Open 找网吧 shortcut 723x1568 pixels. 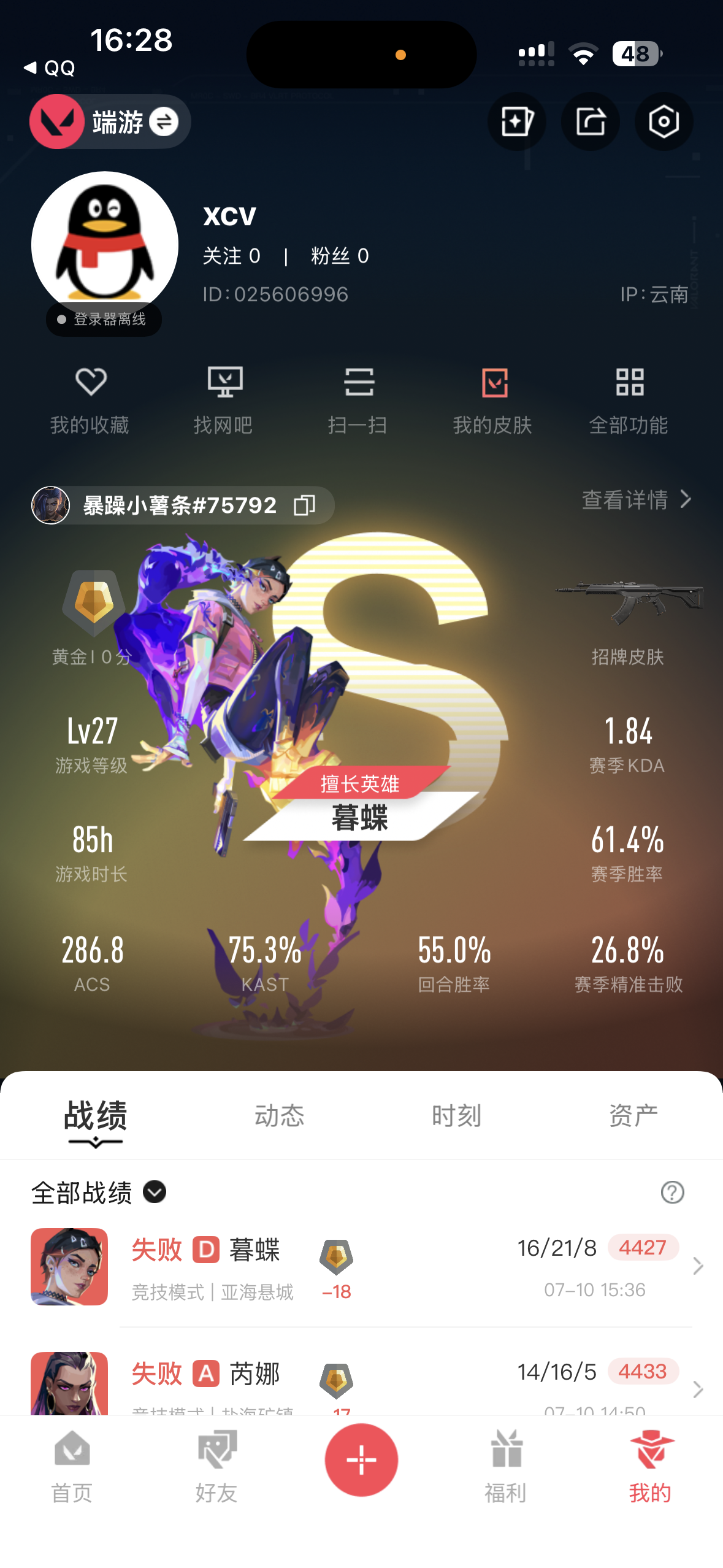[224, 399]
